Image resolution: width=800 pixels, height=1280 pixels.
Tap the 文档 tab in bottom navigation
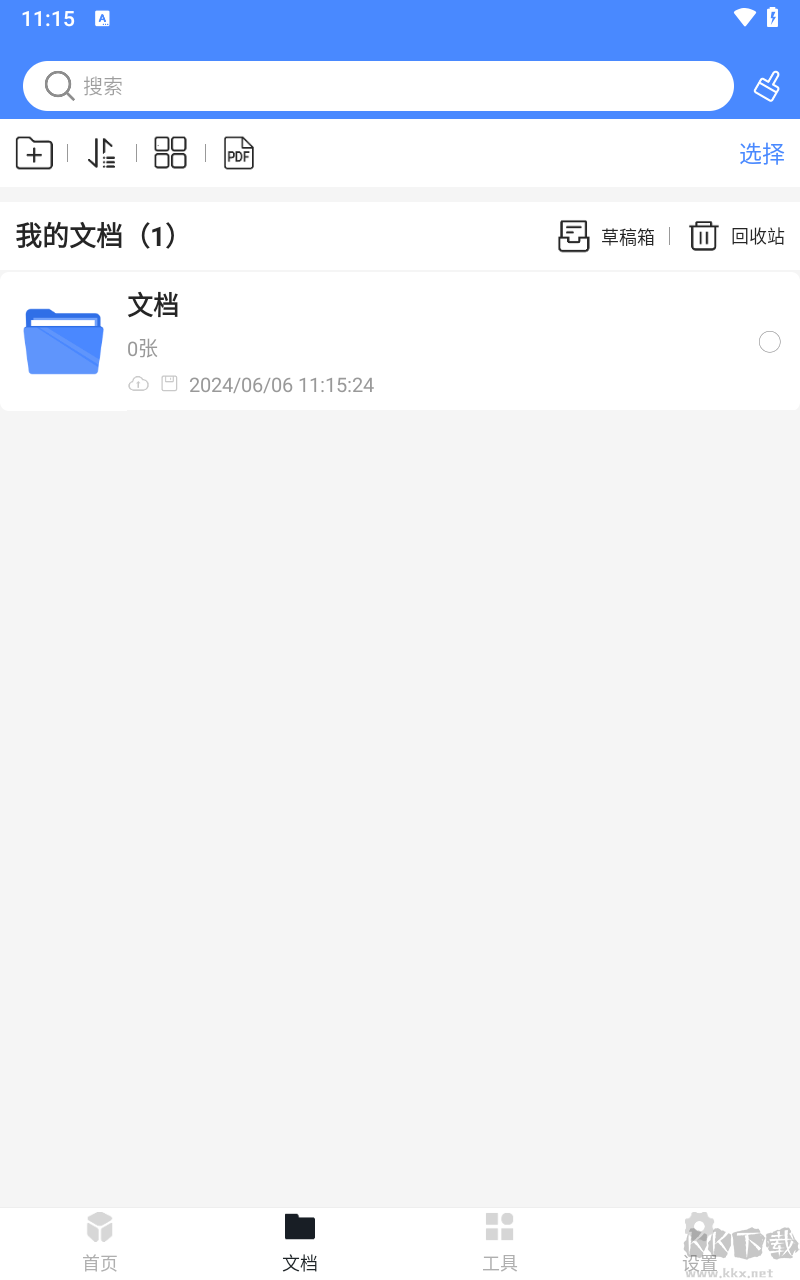click(x=300, y=1241)
